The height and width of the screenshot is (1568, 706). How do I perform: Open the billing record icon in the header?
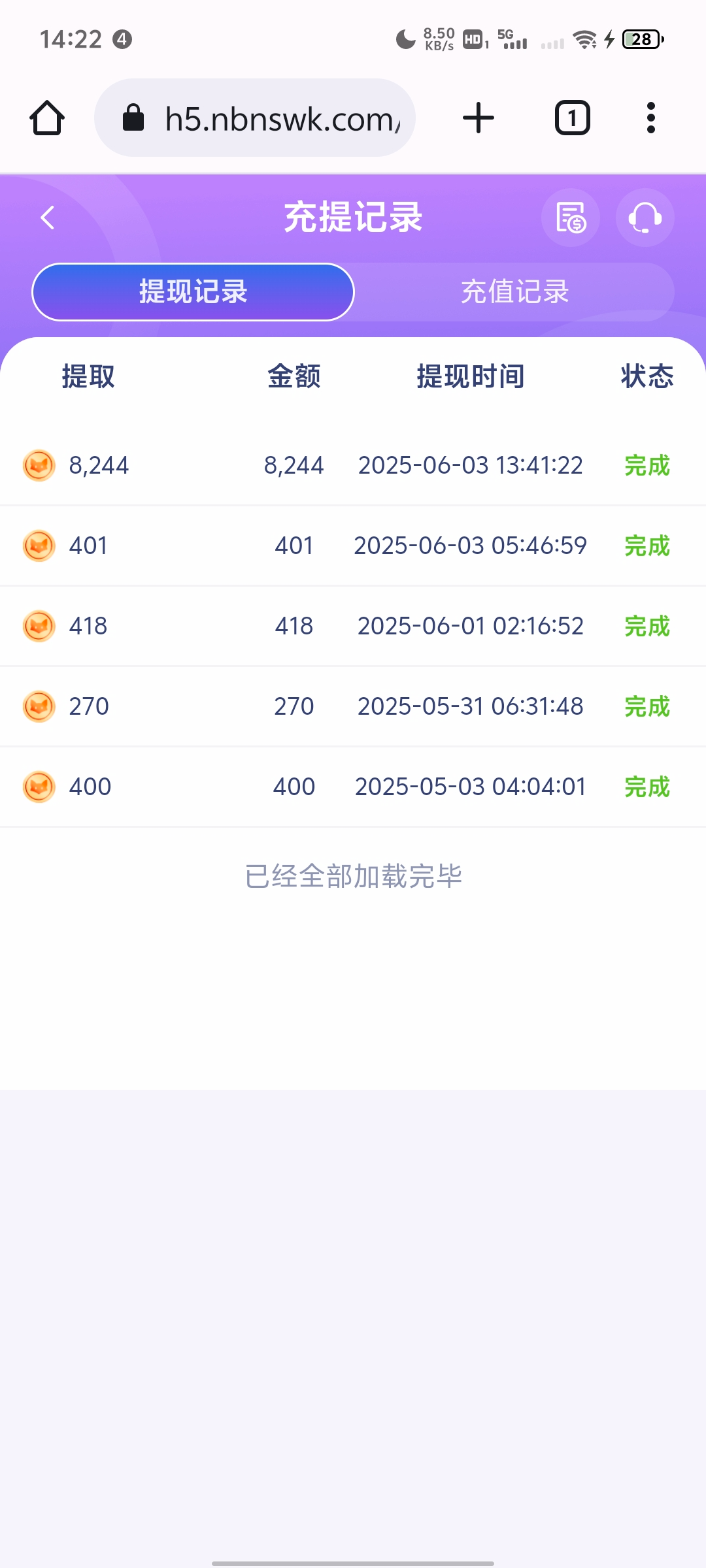[570, 218]
